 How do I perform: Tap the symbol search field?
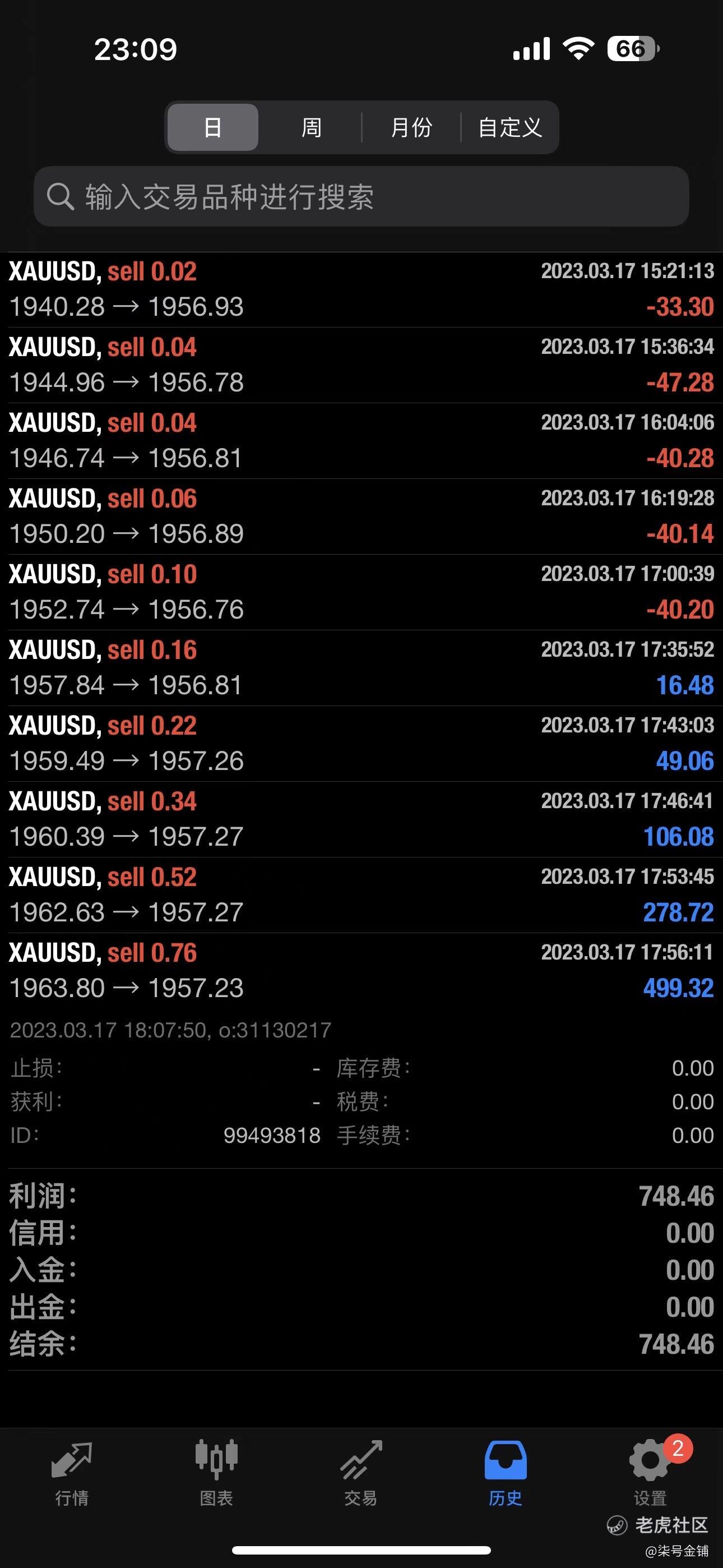[361, 197]
